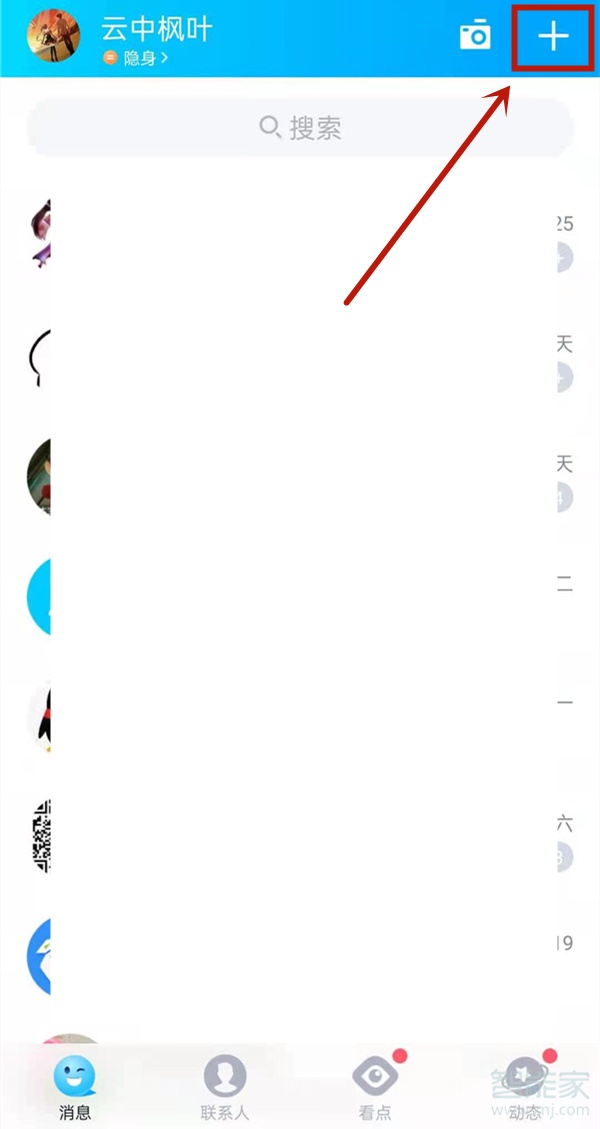600x1129 pixels.
Task: Switch to the 联系人 tab
Action: coord(225,1089)
